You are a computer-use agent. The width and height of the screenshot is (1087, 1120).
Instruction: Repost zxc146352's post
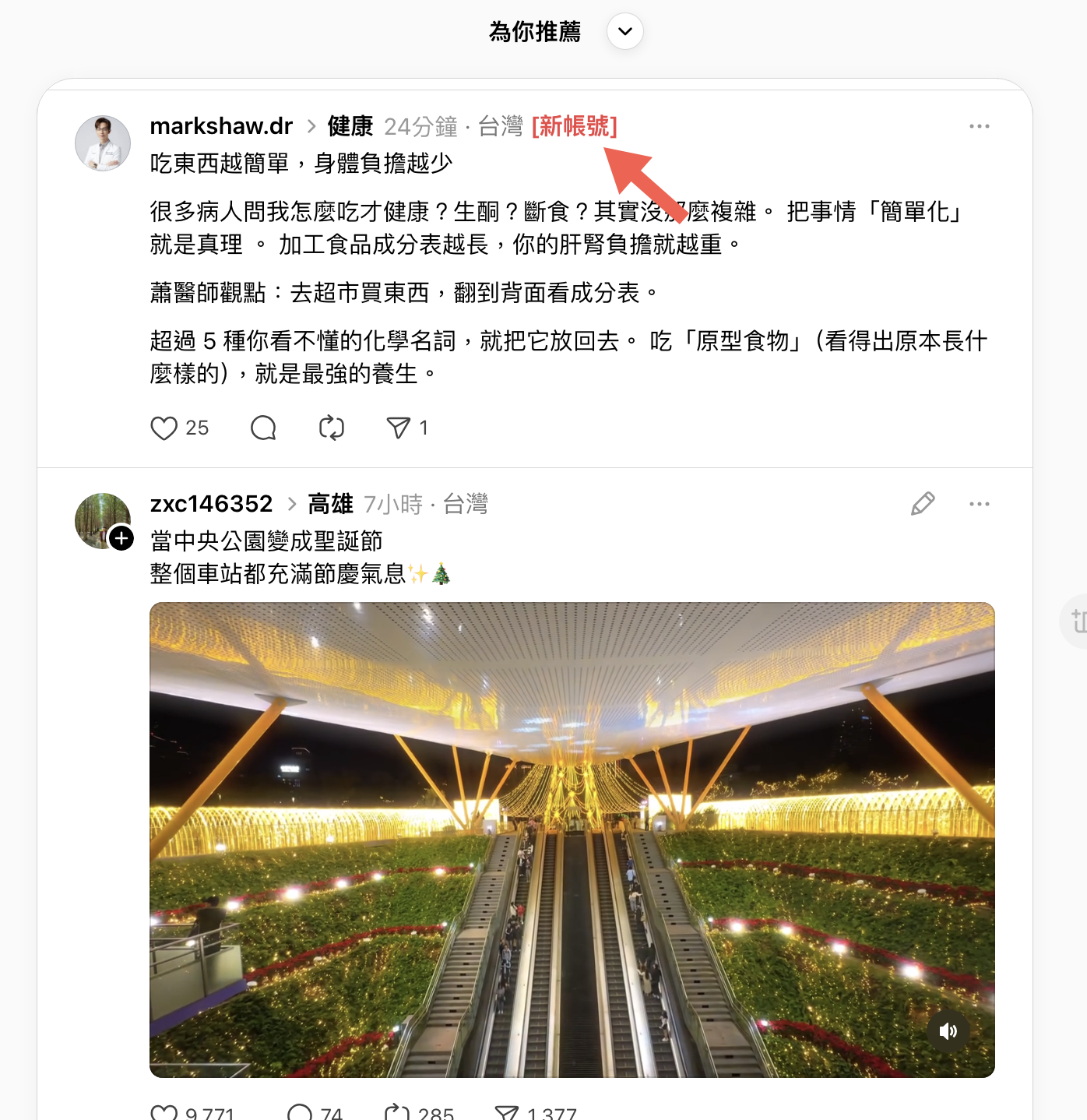tap(397, 1114)
